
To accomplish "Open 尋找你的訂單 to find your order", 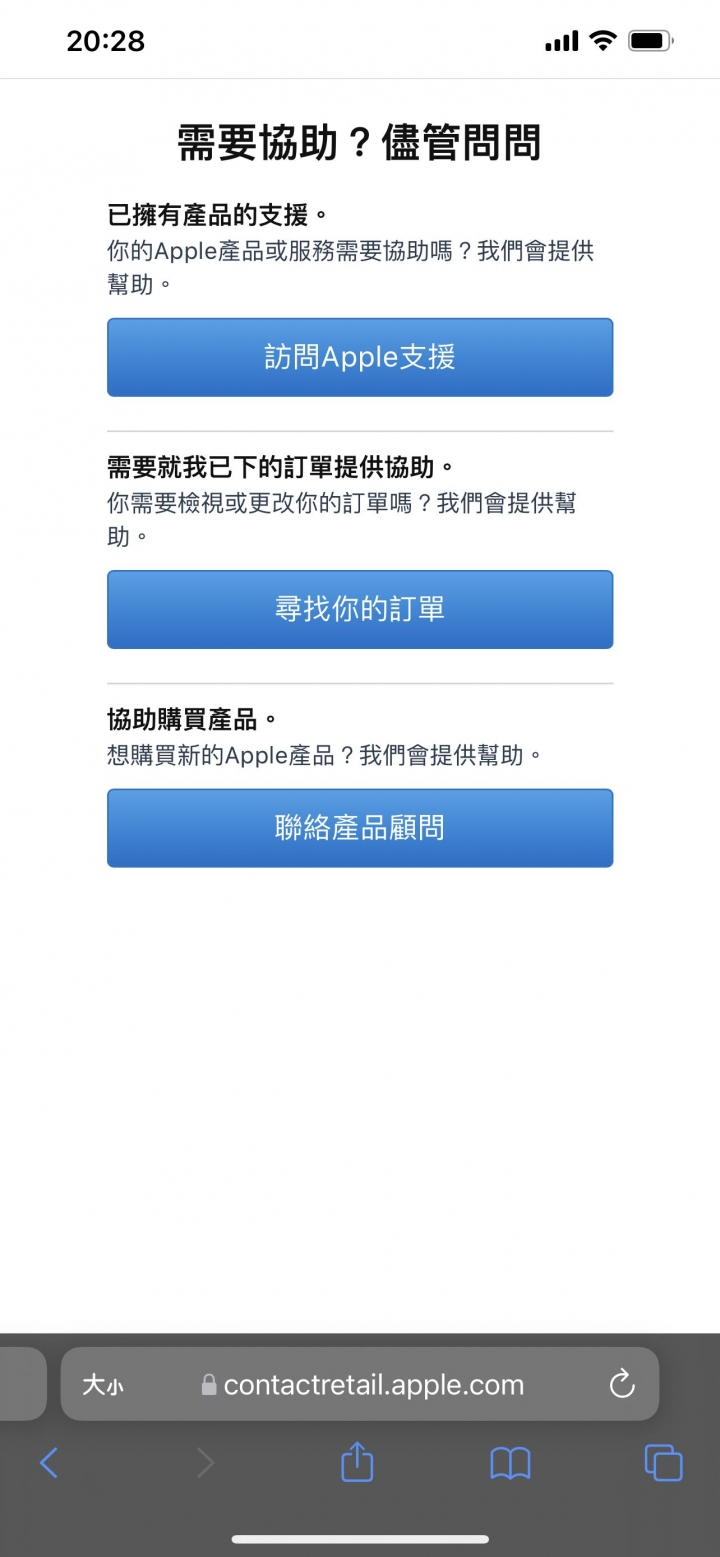I will coord(360,609).
